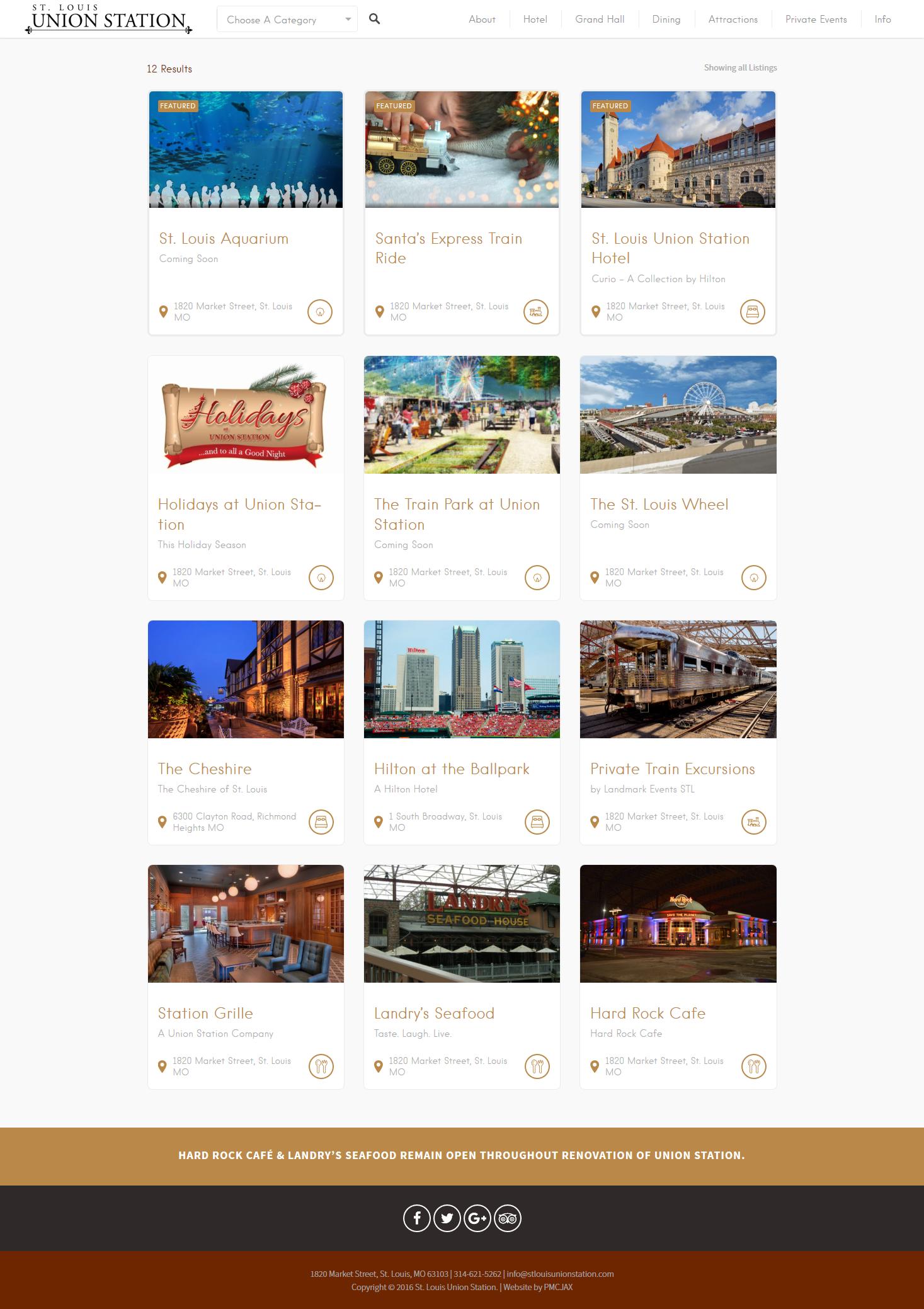The image size is (924, 1309).
Task: Switch to the Dining section
Action: (x=666, y=20)
